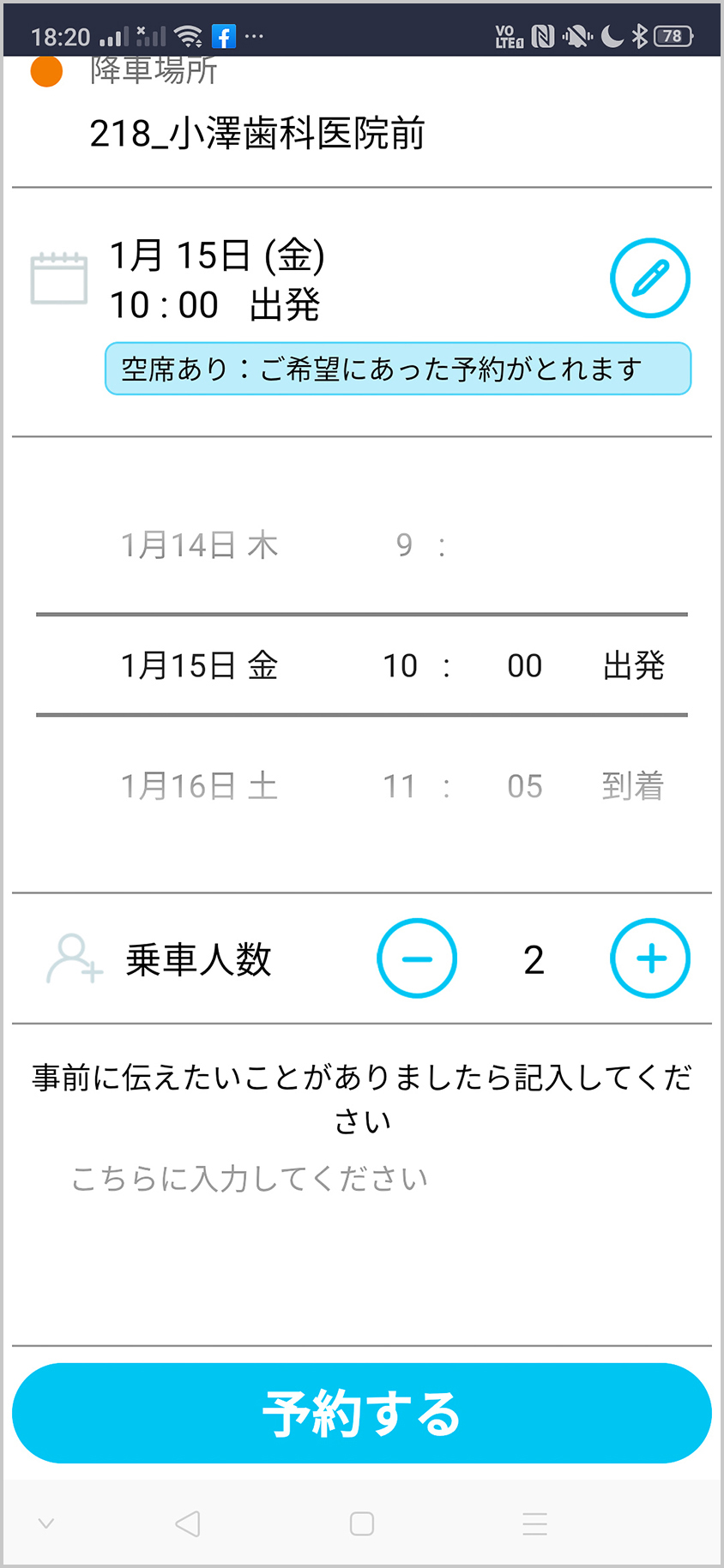Select 1月14日 木 in the date picker
This screenshot has height=1568, width=724.
pyautogui.click(x=199, y=545)
